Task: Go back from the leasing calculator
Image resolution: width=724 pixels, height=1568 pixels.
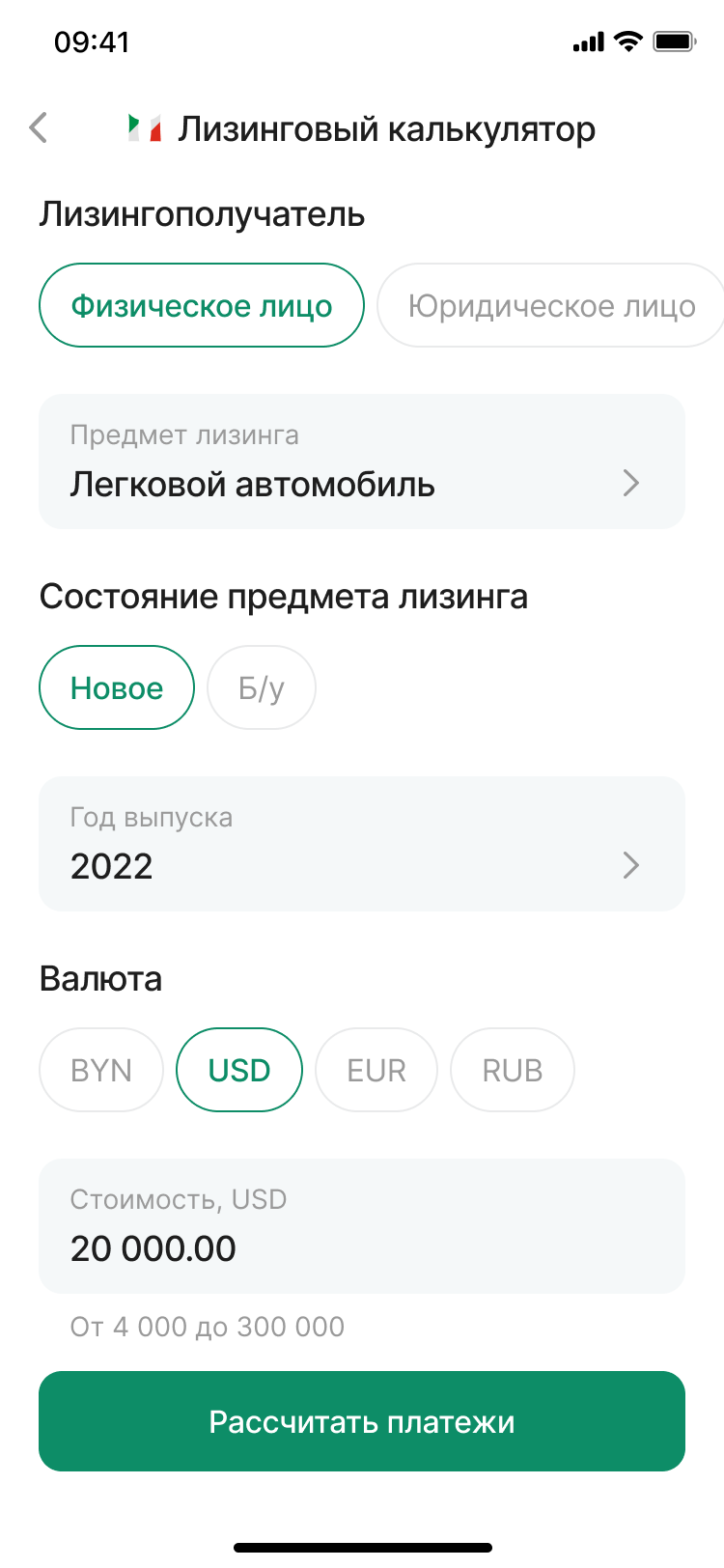Action: point(39,127)
